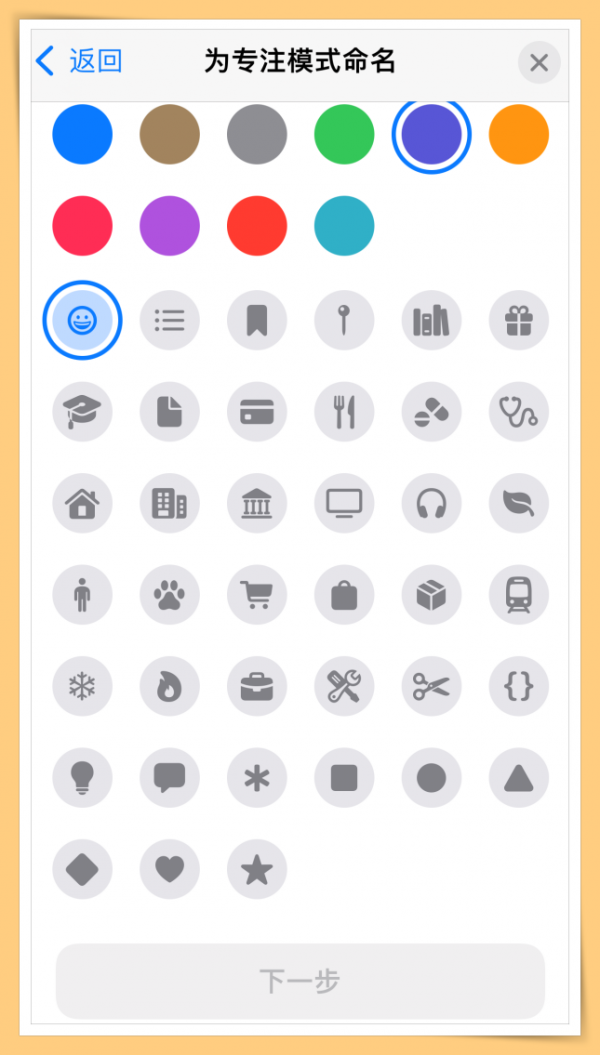Close the focus mode naming sheet
Screen dimensions: 600x1055
pyautogui.click(x=539, y=63)
